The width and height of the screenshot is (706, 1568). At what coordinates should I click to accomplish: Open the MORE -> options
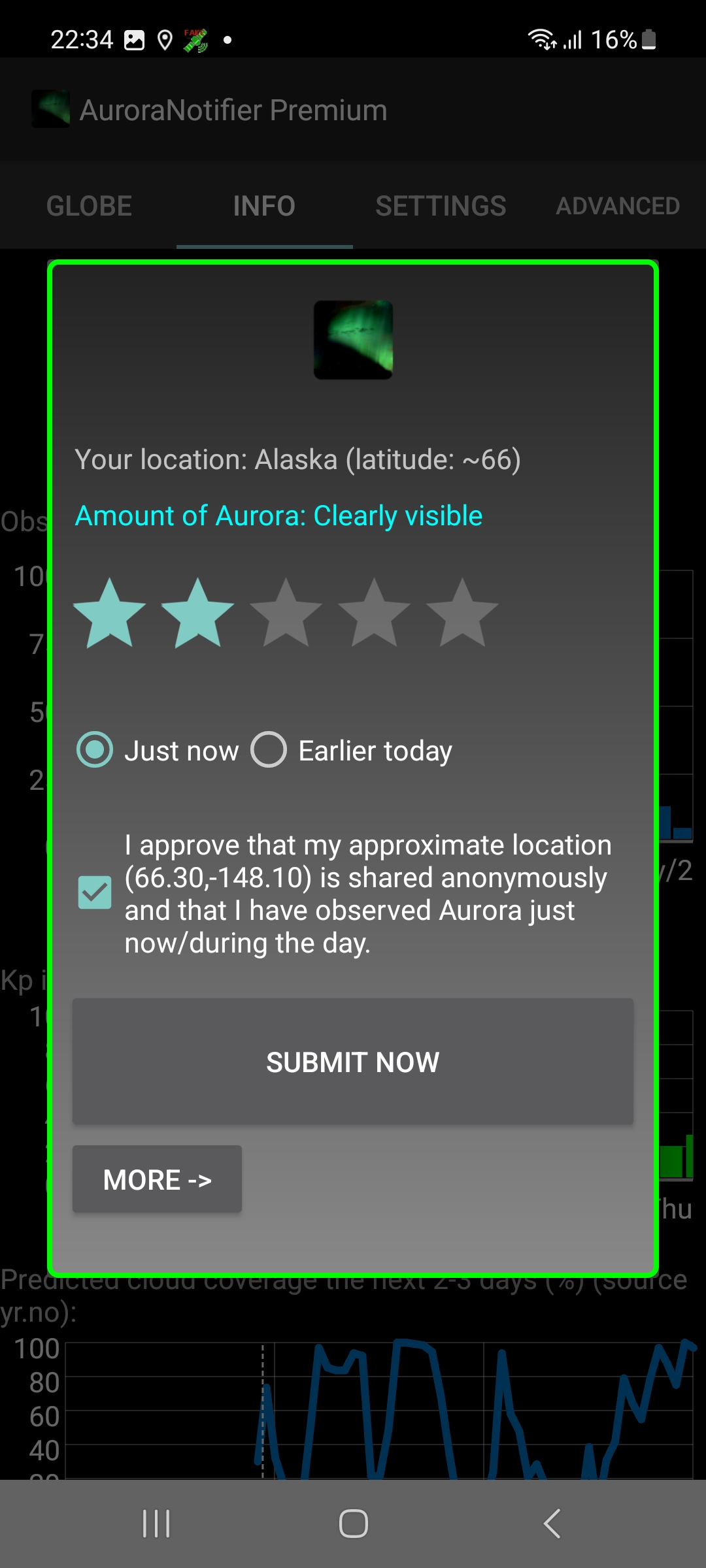click(x=157, y=1179)
